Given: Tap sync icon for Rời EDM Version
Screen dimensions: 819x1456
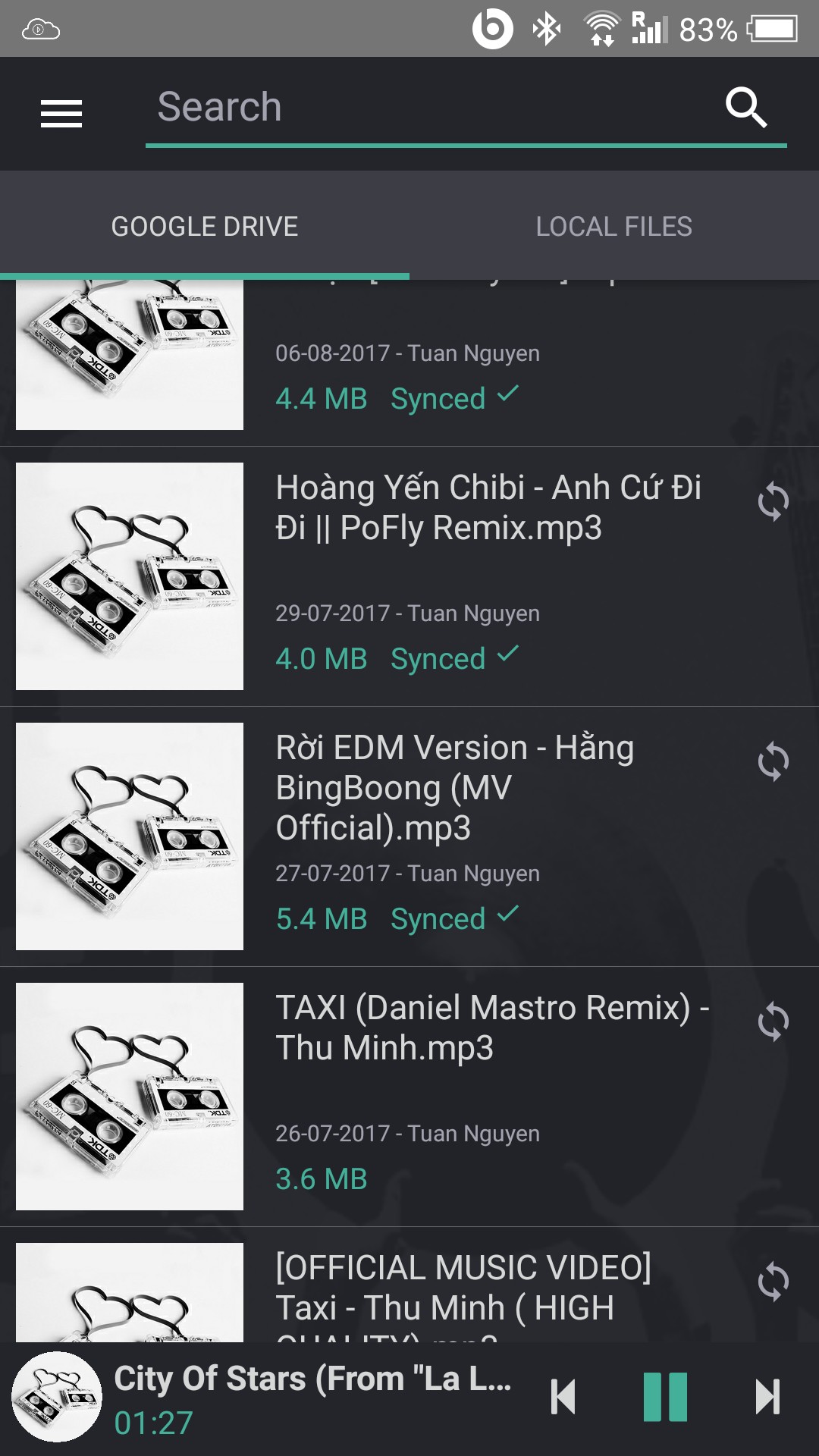Looking at the screenshot, I should (773, 762).
